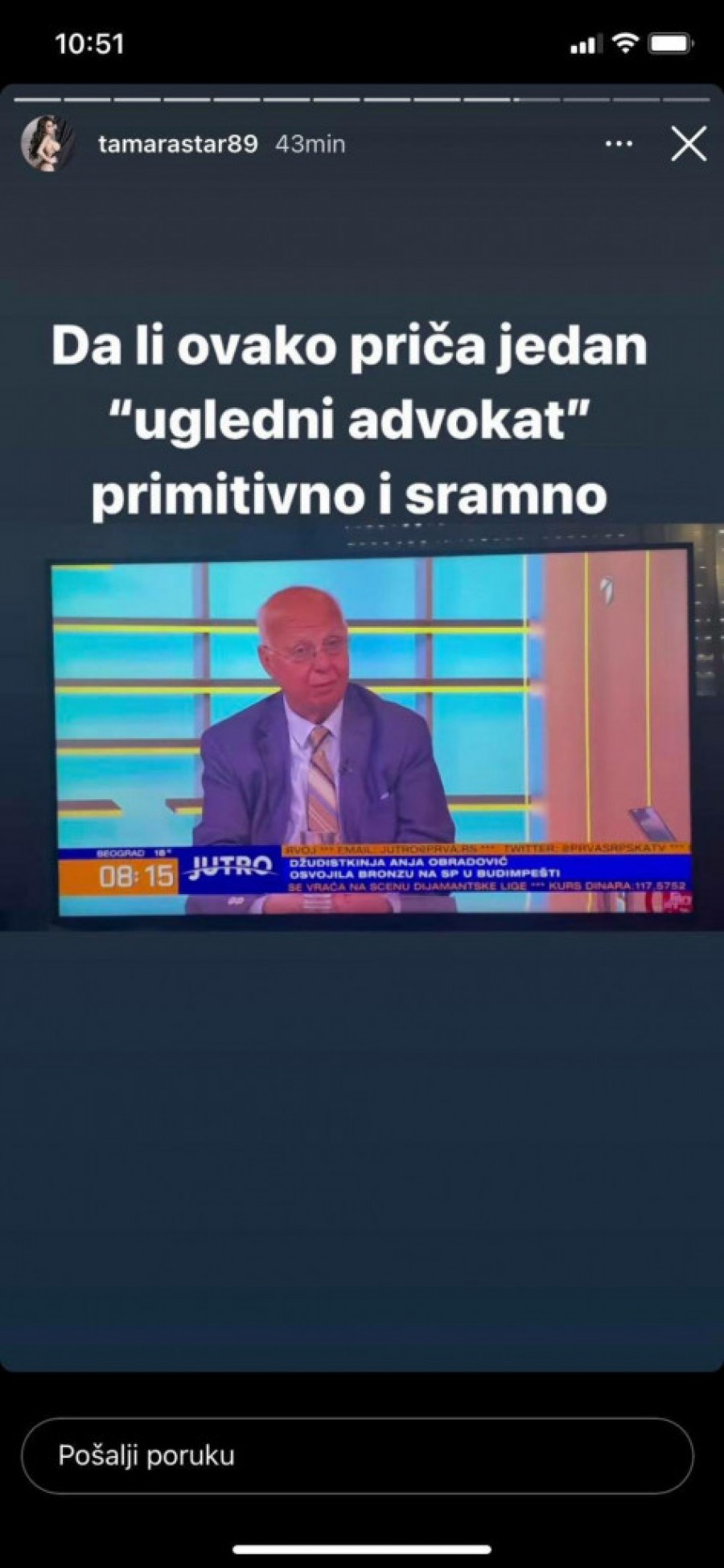Close the story with the X button
This screenshot has height=1568, width=724.
tap(689, 145)
